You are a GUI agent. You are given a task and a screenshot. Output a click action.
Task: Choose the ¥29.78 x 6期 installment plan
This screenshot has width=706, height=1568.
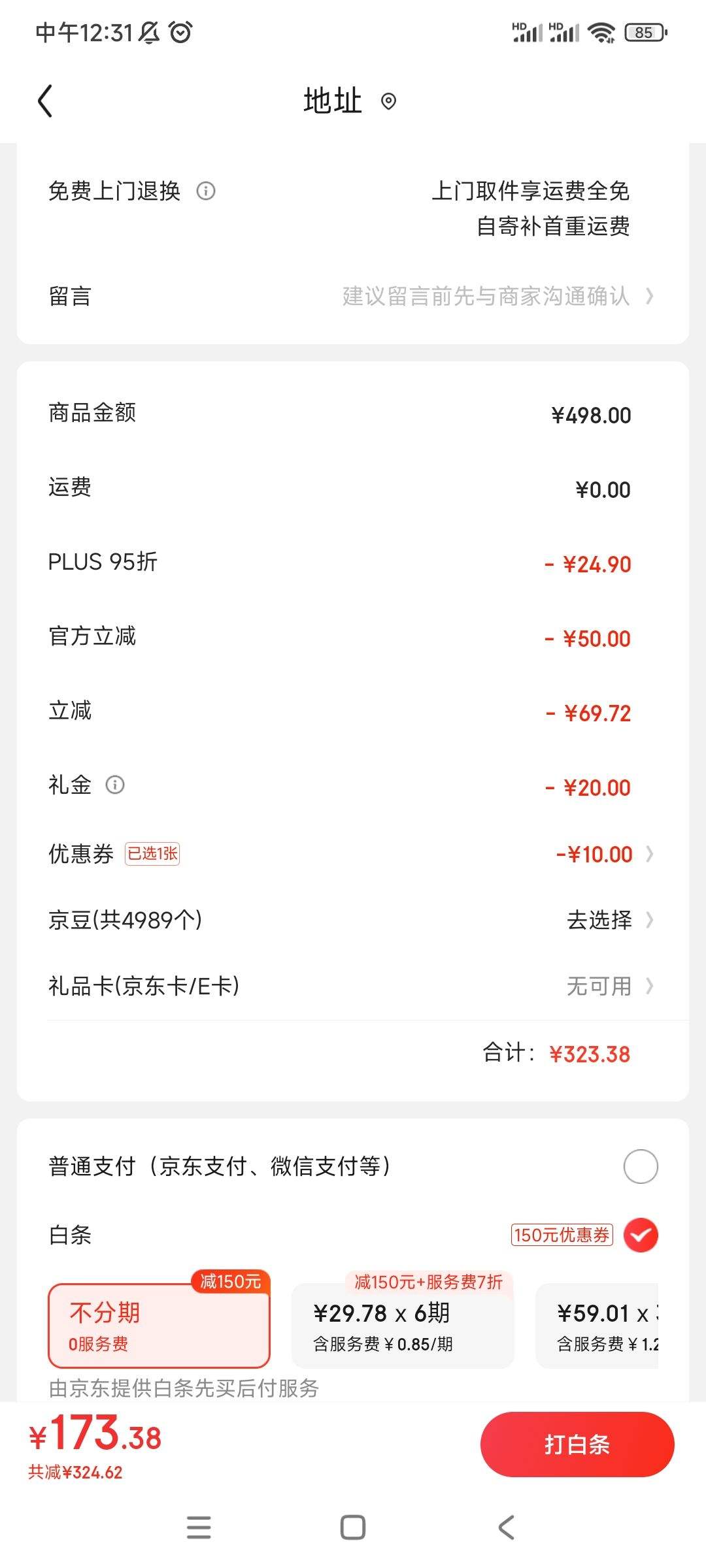(402, 1326)
